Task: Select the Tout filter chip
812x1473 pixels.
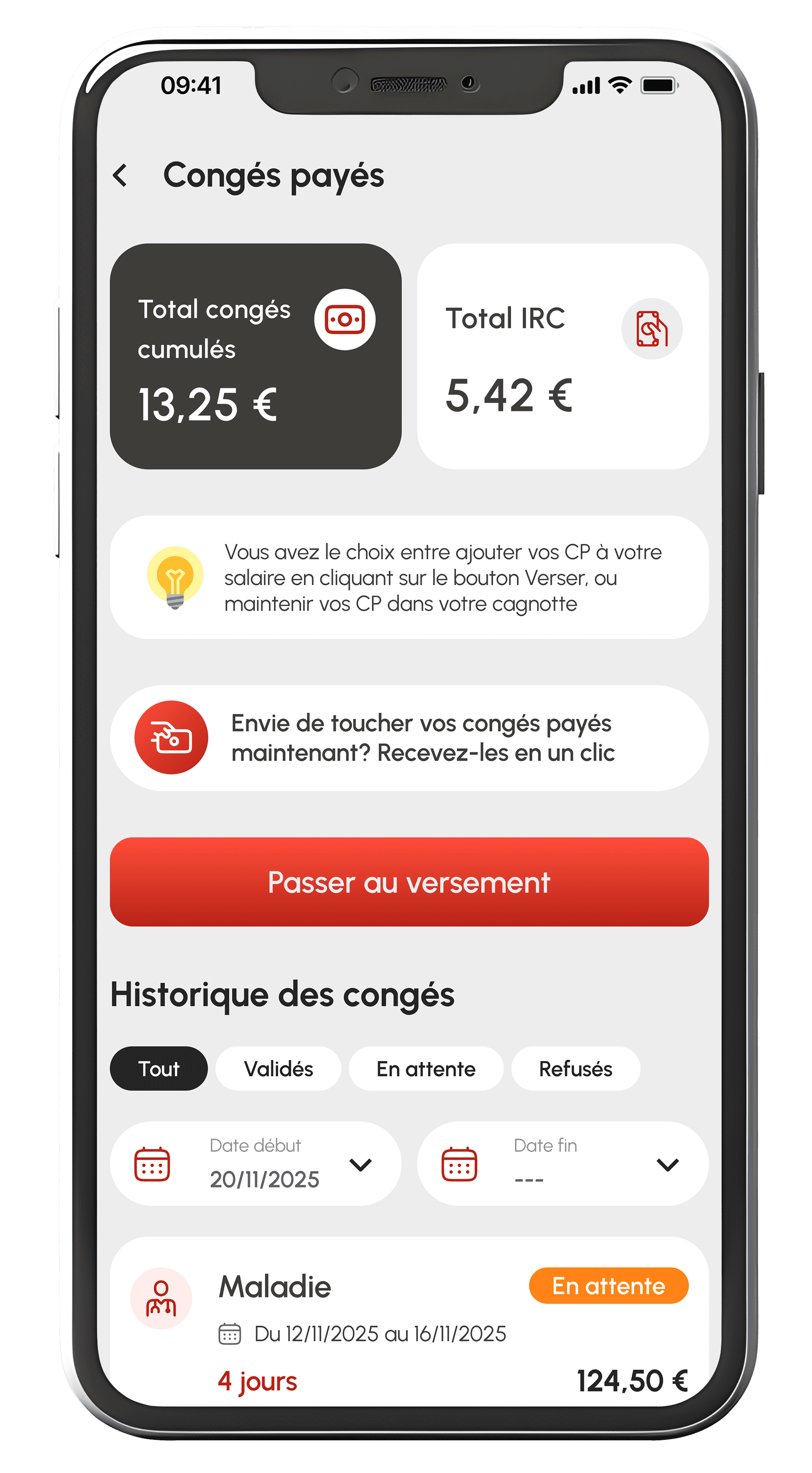Action: pyautogui.click(x=159, y=1069)
